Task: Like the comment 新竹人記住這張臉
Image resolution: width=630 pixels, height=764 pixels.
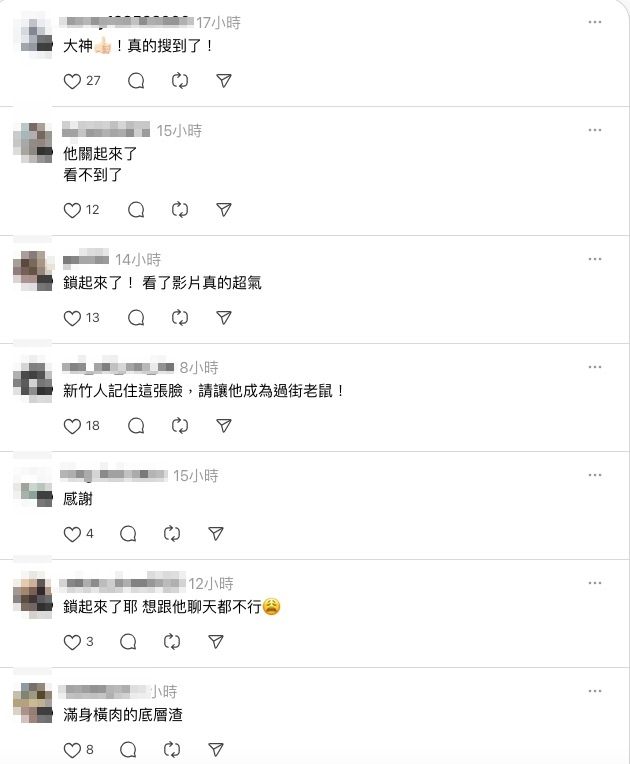Action: click(x=72, y=426)
